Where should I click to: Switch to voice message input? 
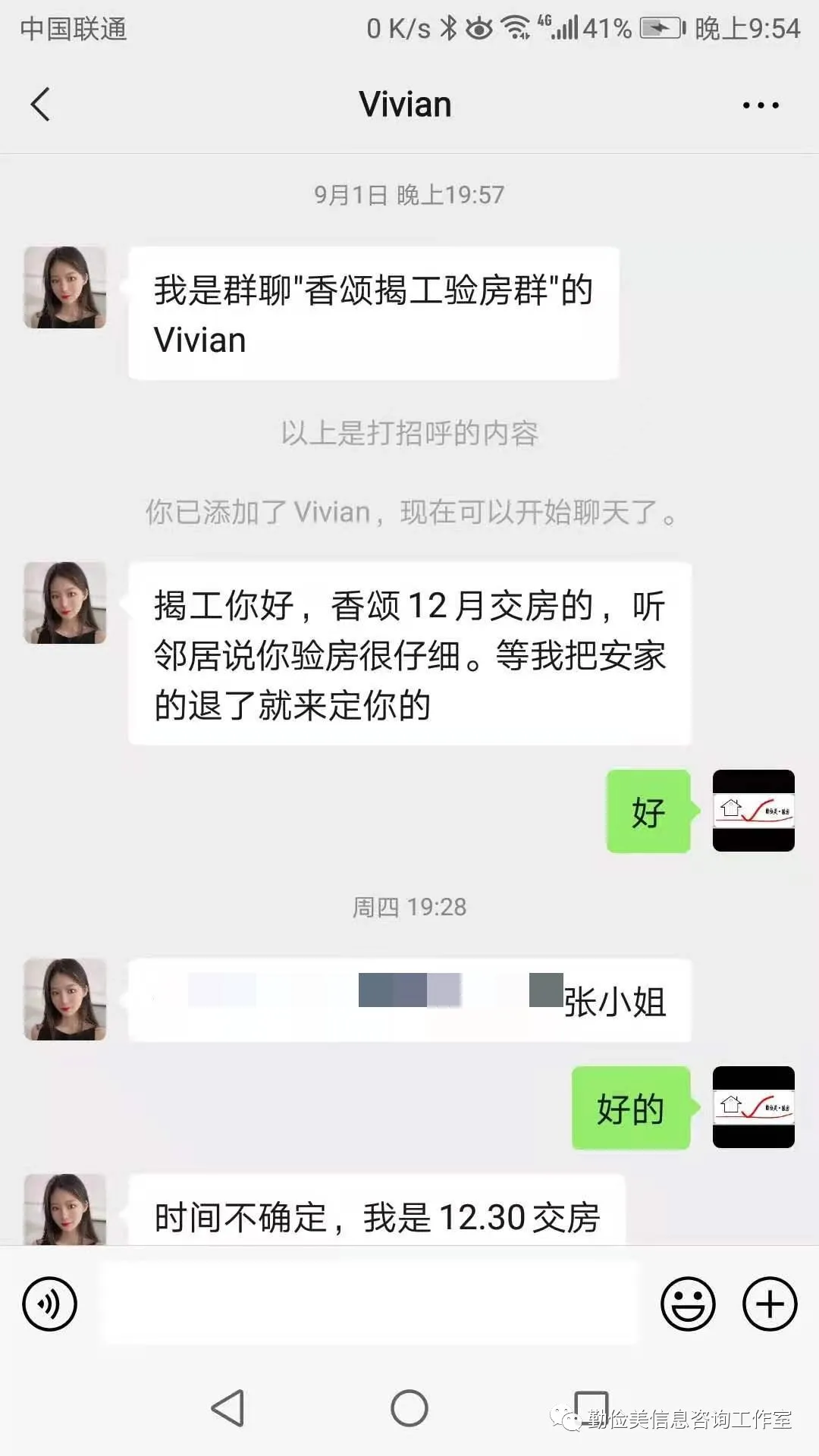(50, 1304)
